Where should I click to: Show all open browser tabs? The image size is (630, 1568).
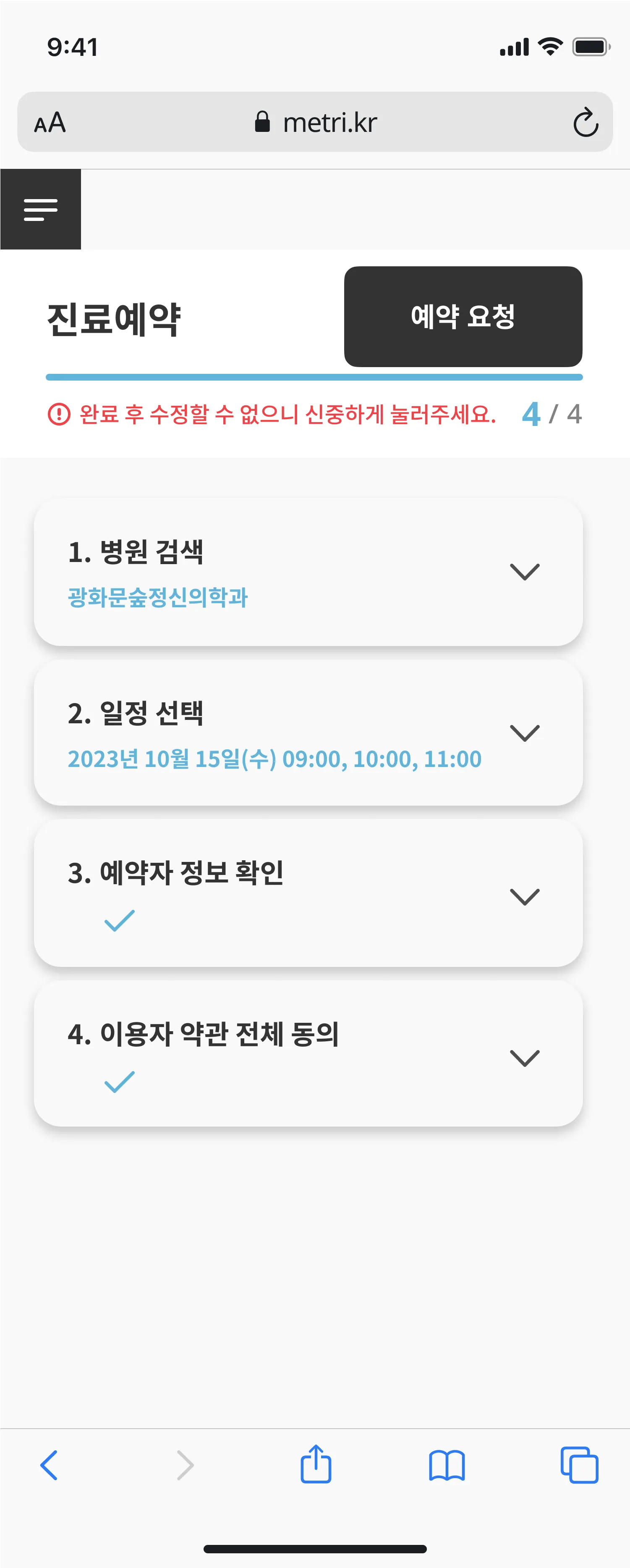click(579, 1465)
